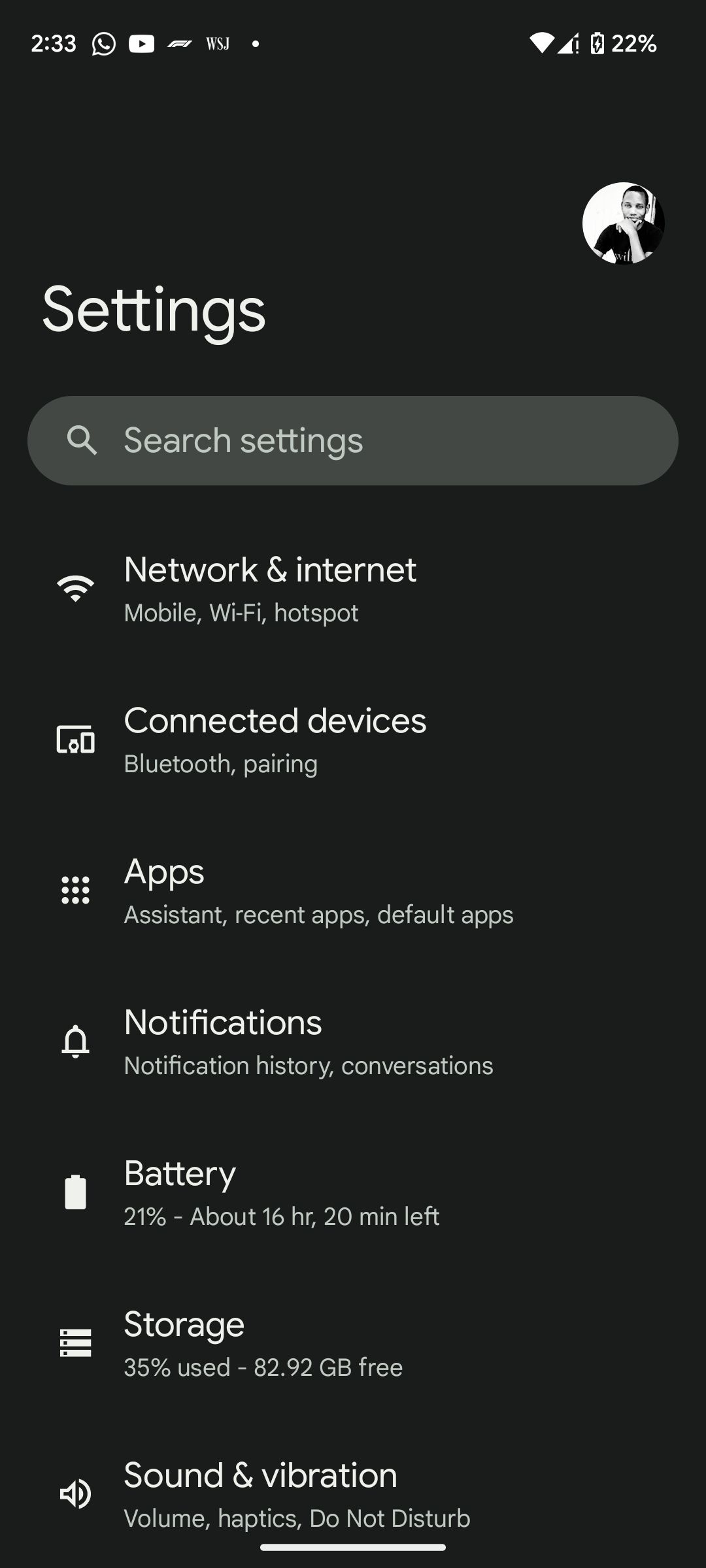Open Storage showing 82.92 GB free
This screenshot has height=1568, width=706.
353,1343
